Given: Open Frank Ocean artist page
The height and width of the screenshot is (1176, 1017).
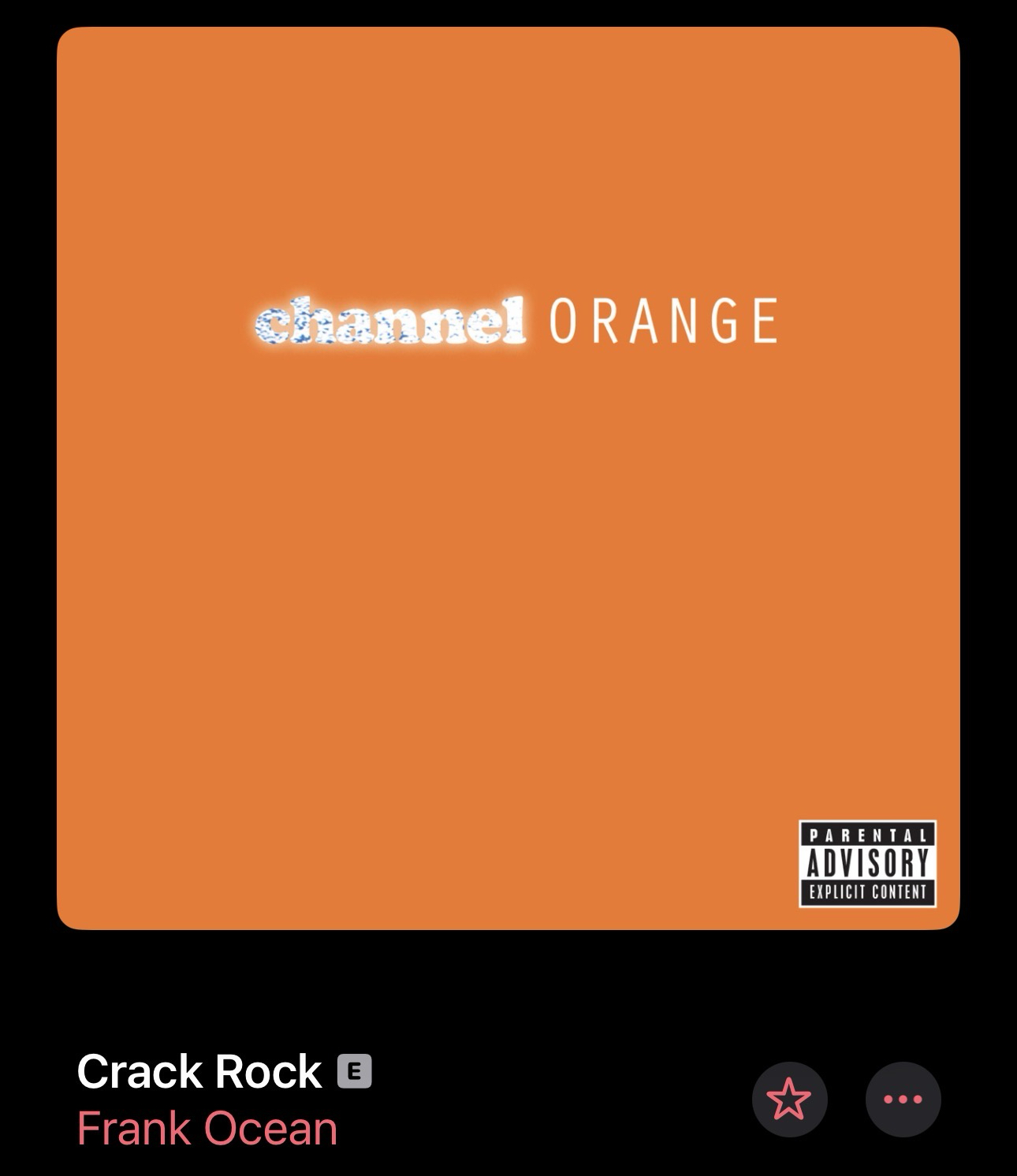Looking at the screenshot, I should 207,1128.
